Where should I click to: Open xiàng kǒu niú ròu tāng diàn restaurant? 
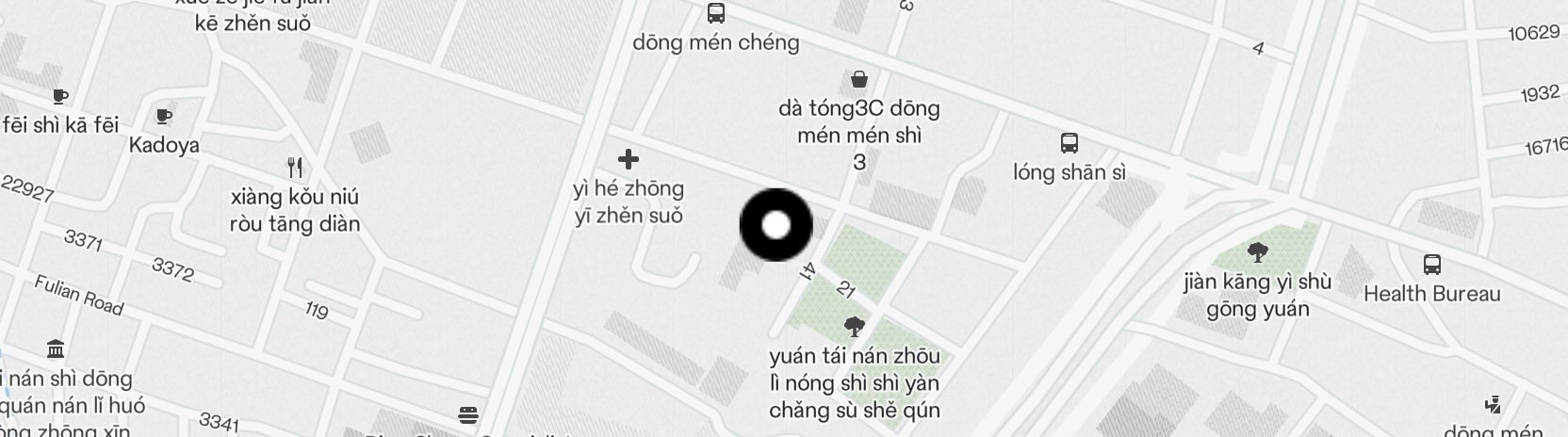point(295,169)
